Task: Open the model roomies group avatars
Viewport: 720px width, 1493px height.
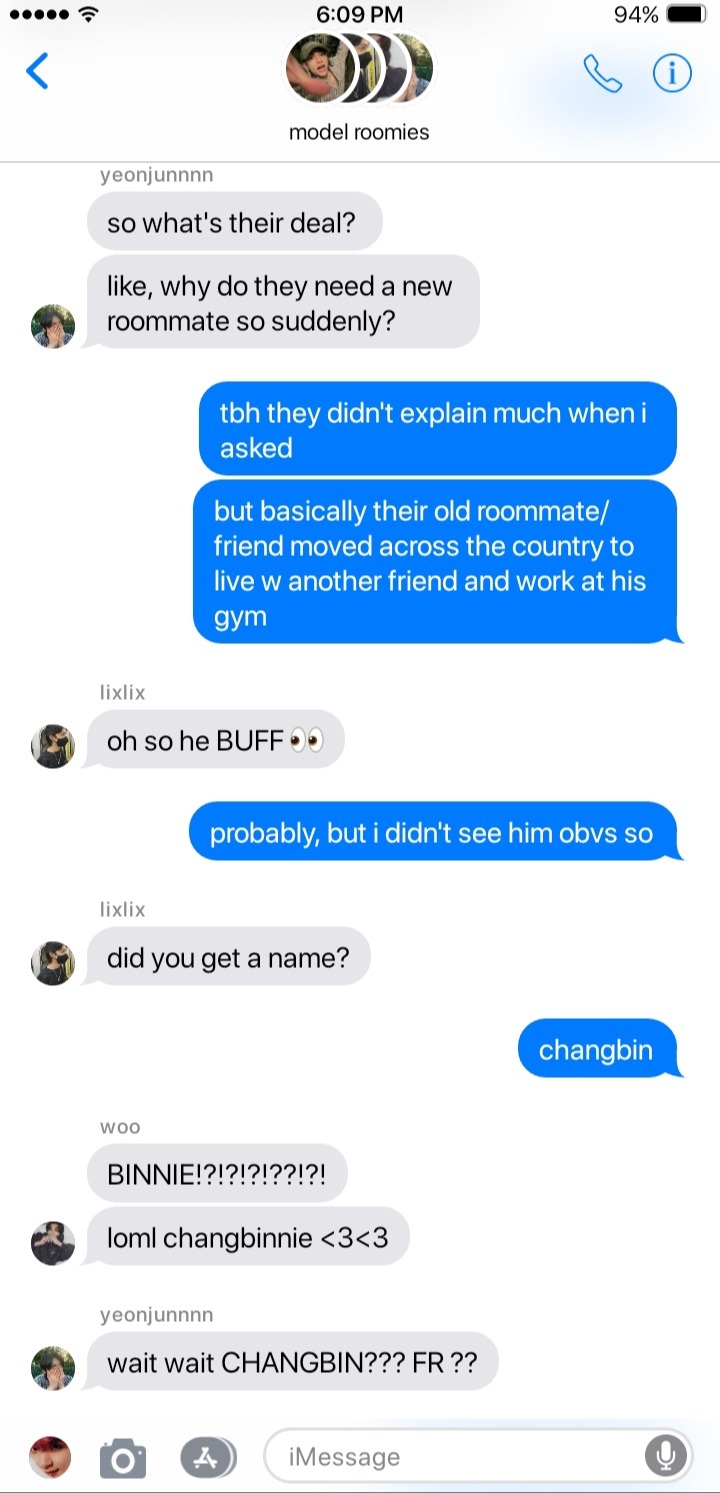Action: tap(359, 70)
